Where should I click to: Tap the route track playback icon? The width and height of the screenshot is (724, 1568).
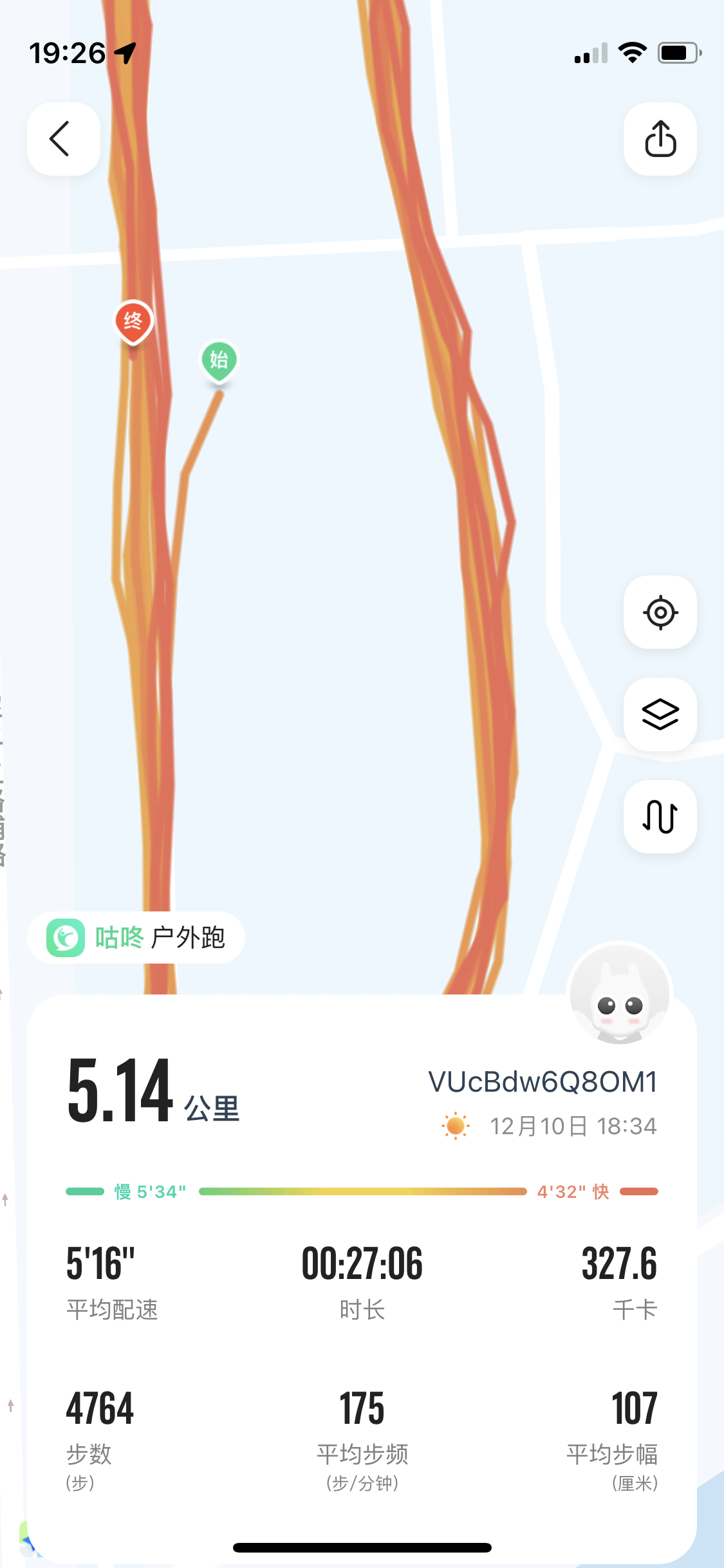[660, 817]
